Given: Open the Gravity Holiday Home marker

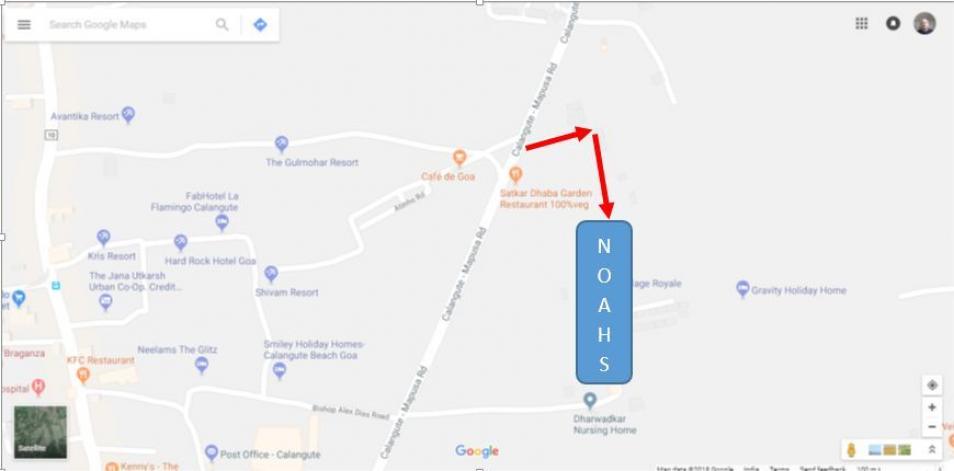Looking at the screenshot, I should coord(742,290).
